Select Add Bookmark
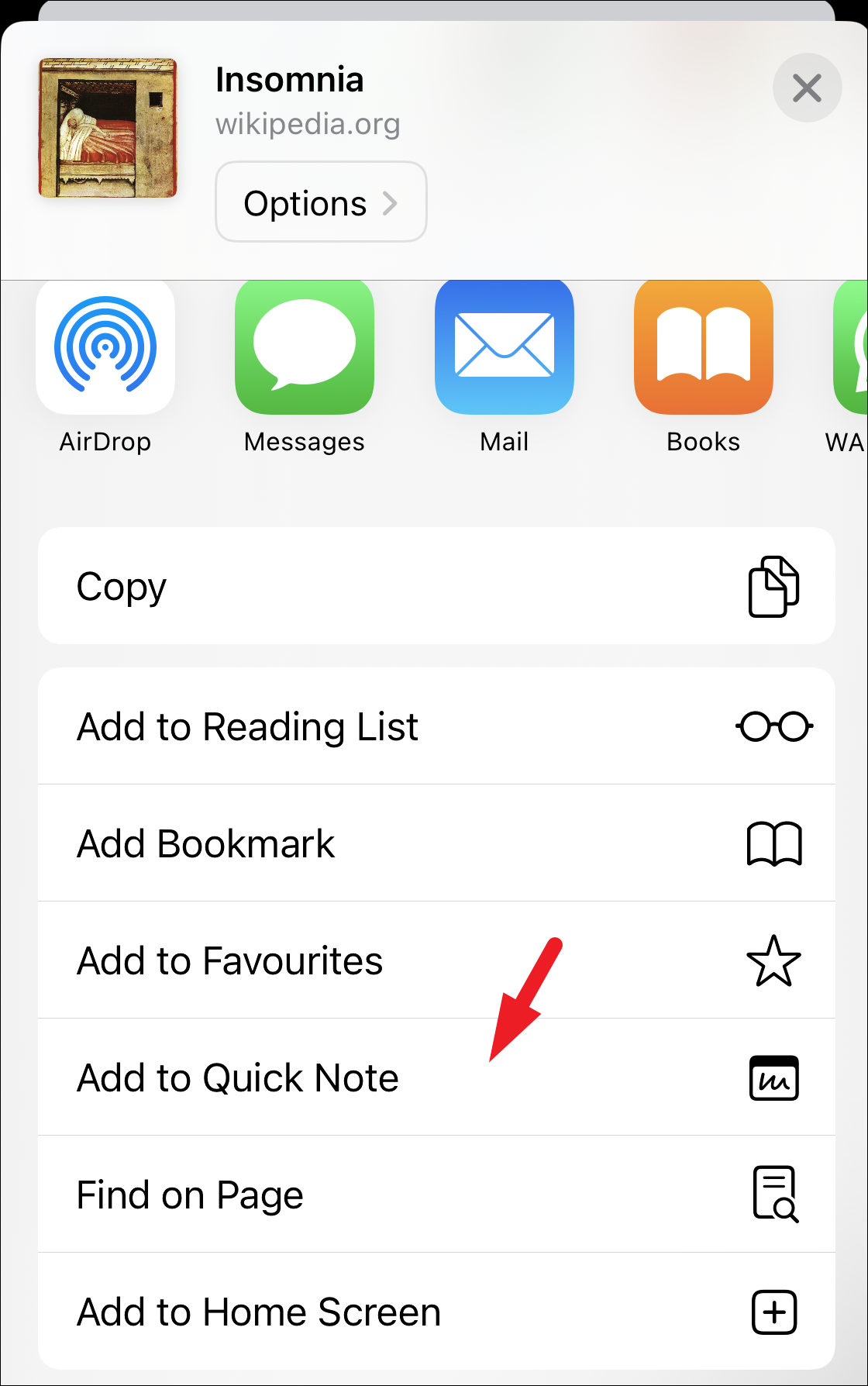 pos(436,843)
